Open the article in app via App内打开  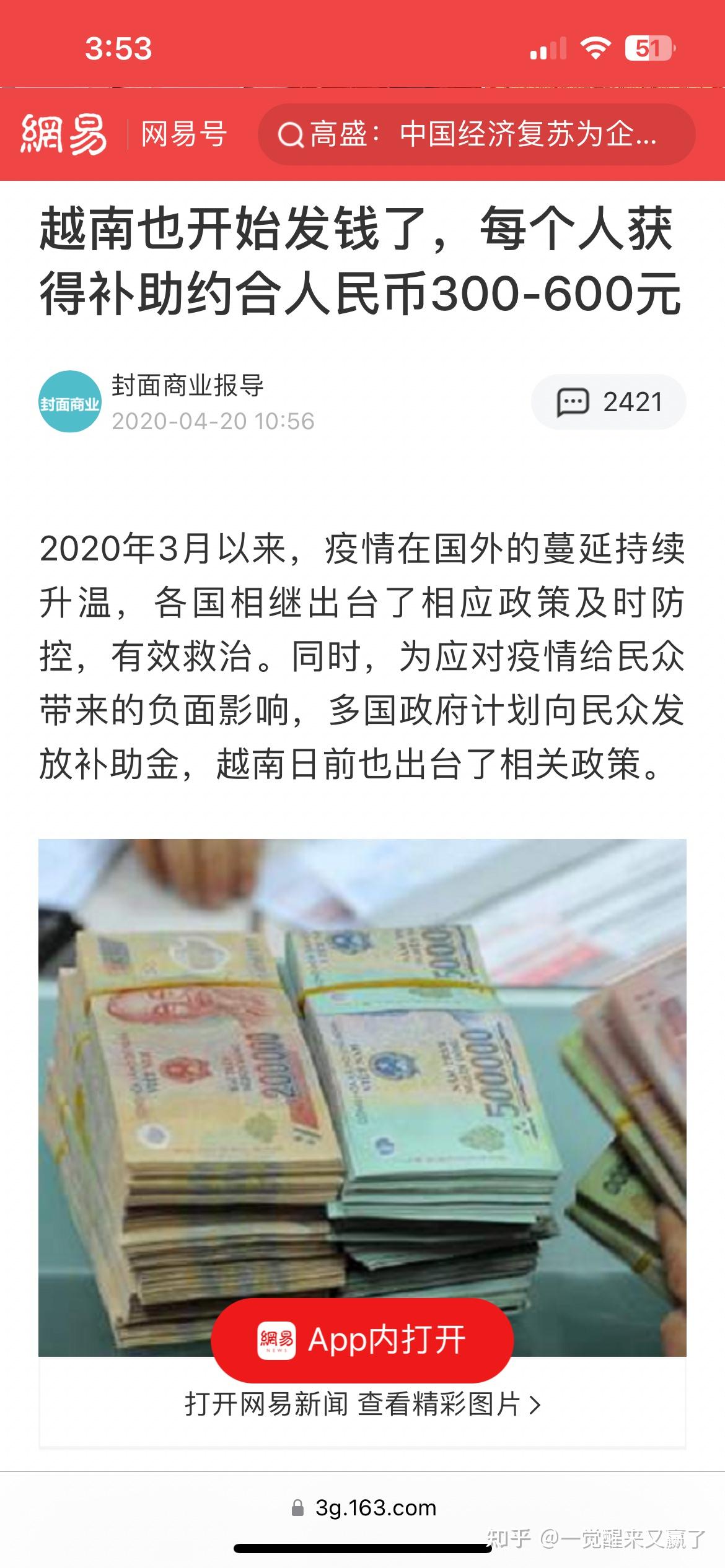tap(362, 1339)
